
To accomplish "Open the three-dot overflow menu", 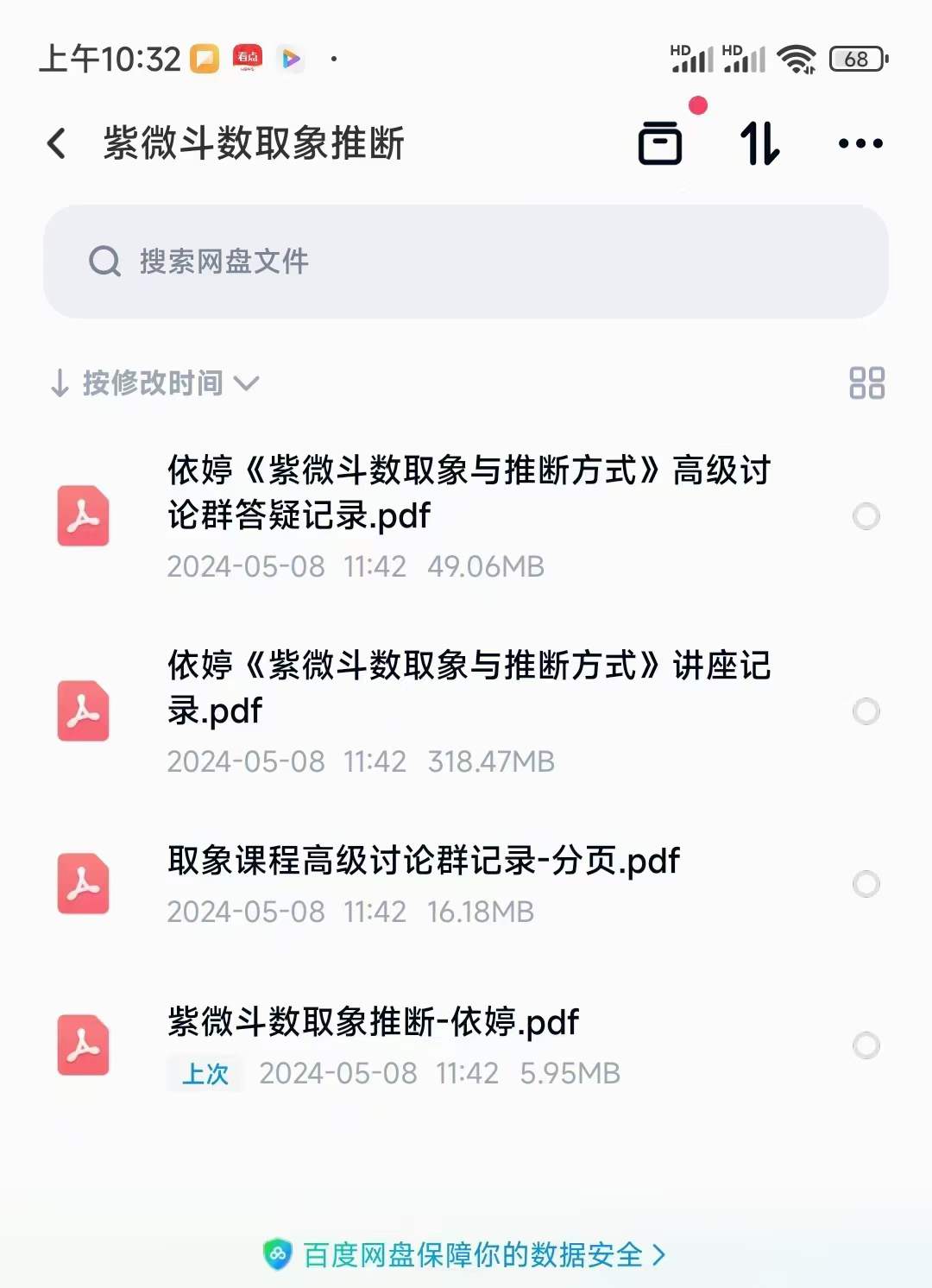I will coord(860,143).
